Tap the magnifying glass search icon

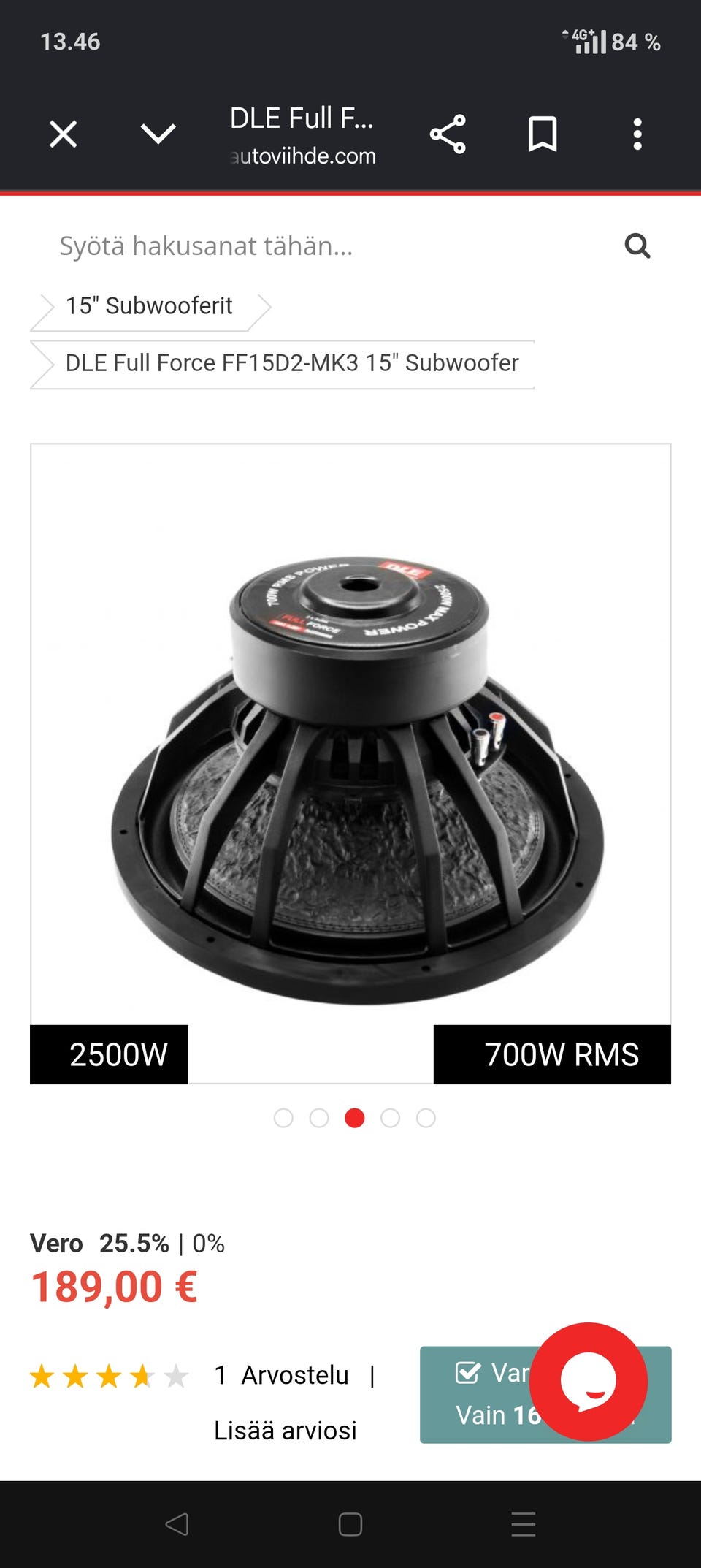tap(637, 246)
